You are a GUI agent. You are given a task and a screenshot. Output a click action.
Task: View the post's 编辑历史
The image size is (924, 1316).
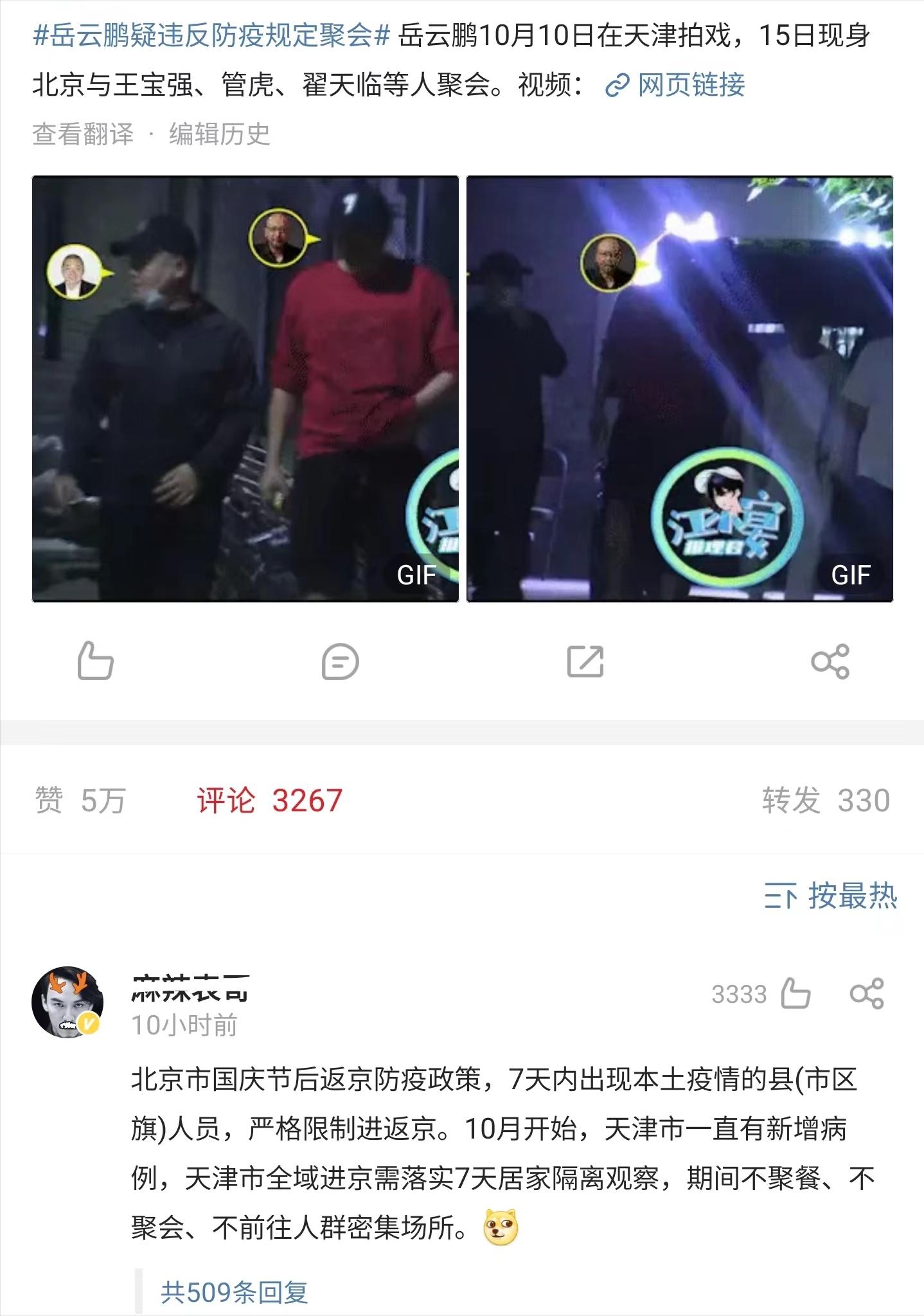219,134
